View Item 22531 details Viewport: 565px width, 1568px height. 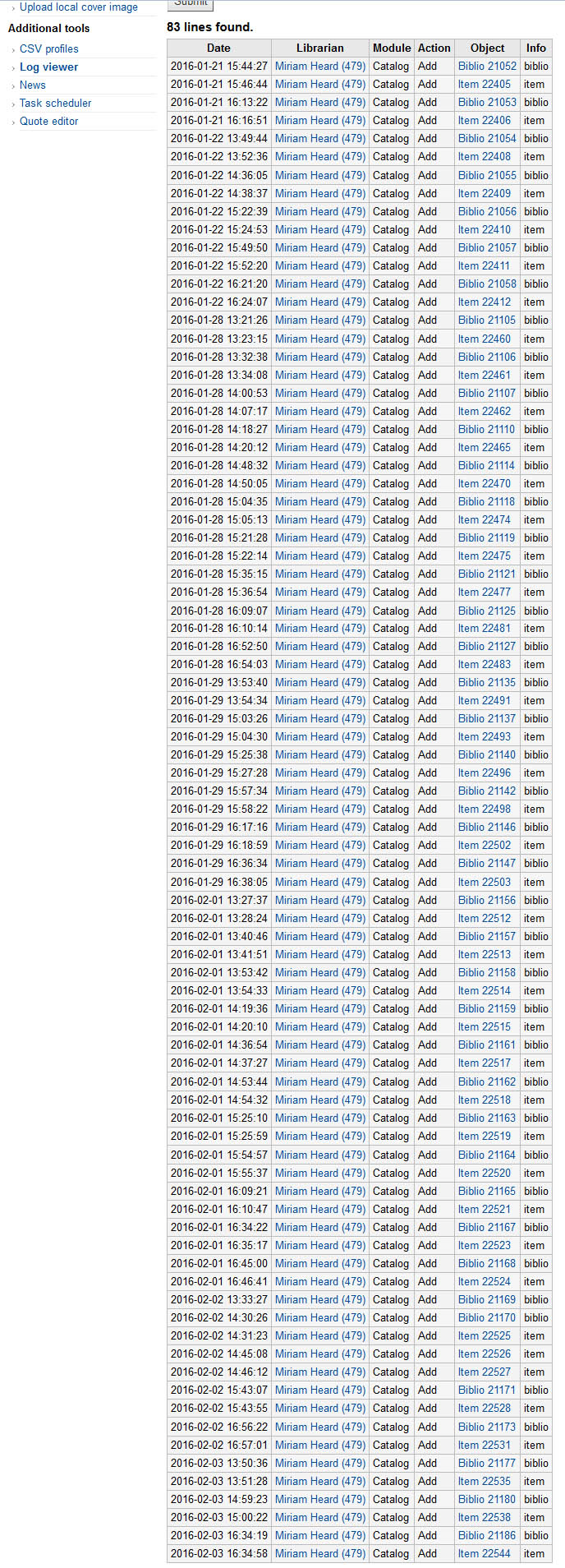coord(484,1445)
